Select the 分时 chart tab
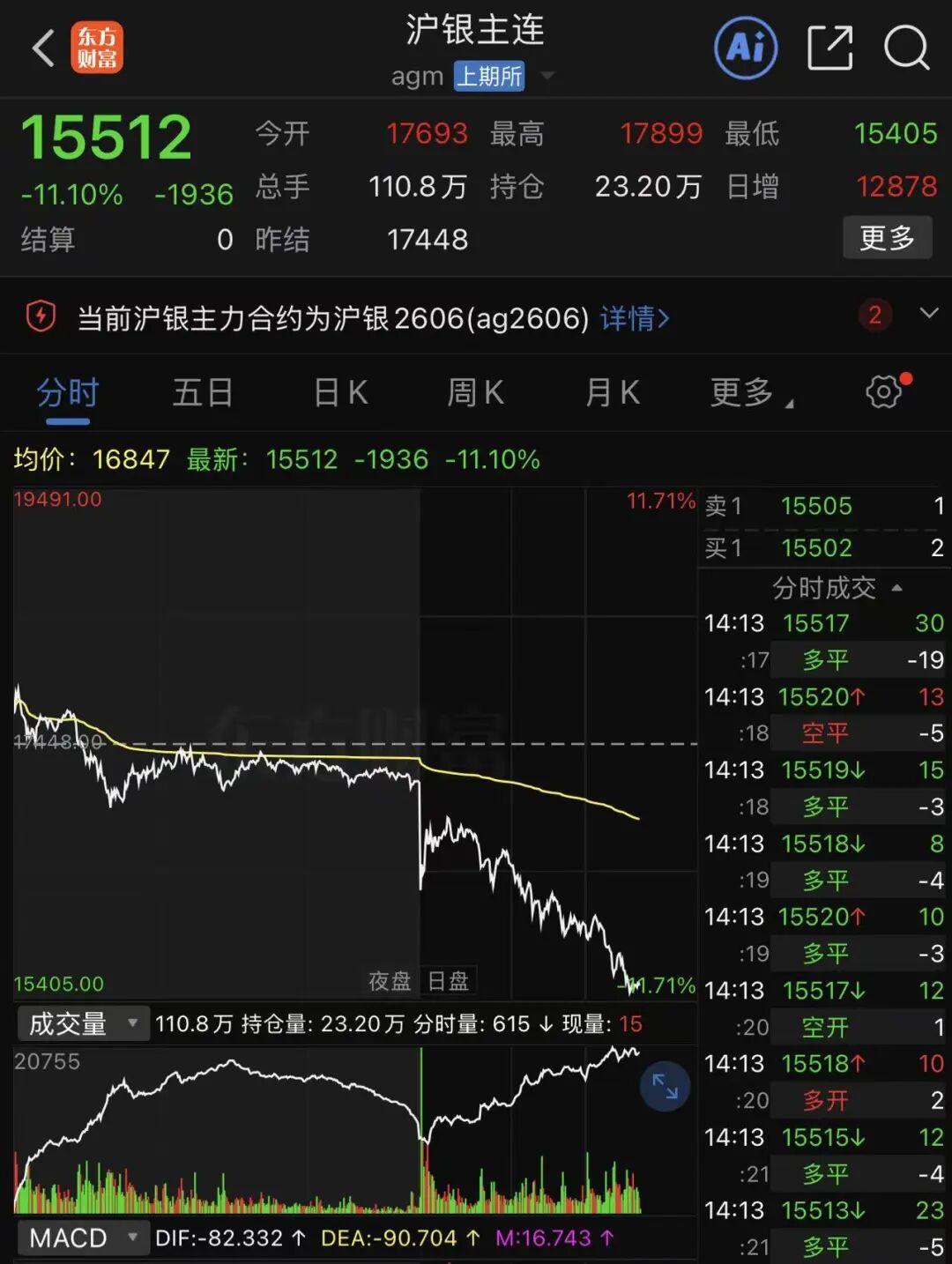952x1264 pixels. [68, 393]
